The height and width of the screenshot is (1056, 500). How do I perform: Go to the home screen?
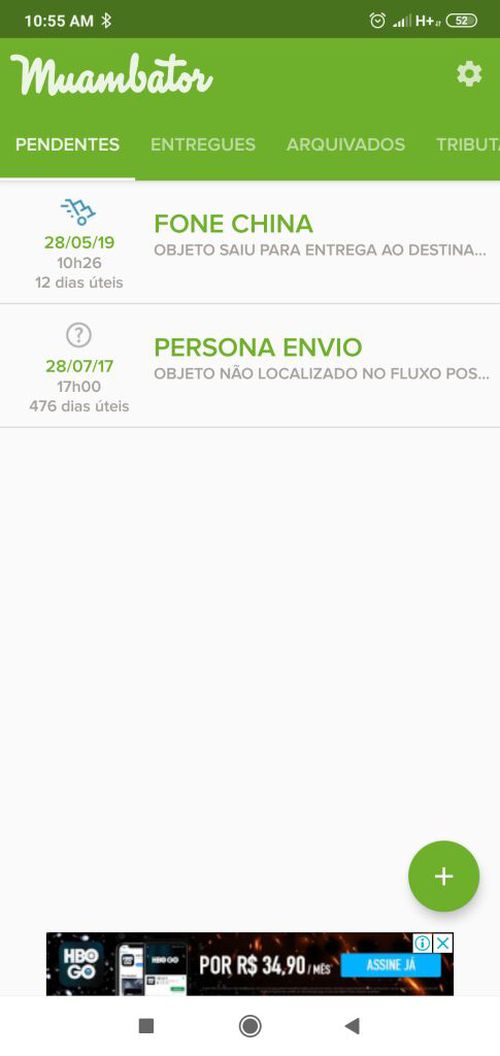coord(250,1026)
